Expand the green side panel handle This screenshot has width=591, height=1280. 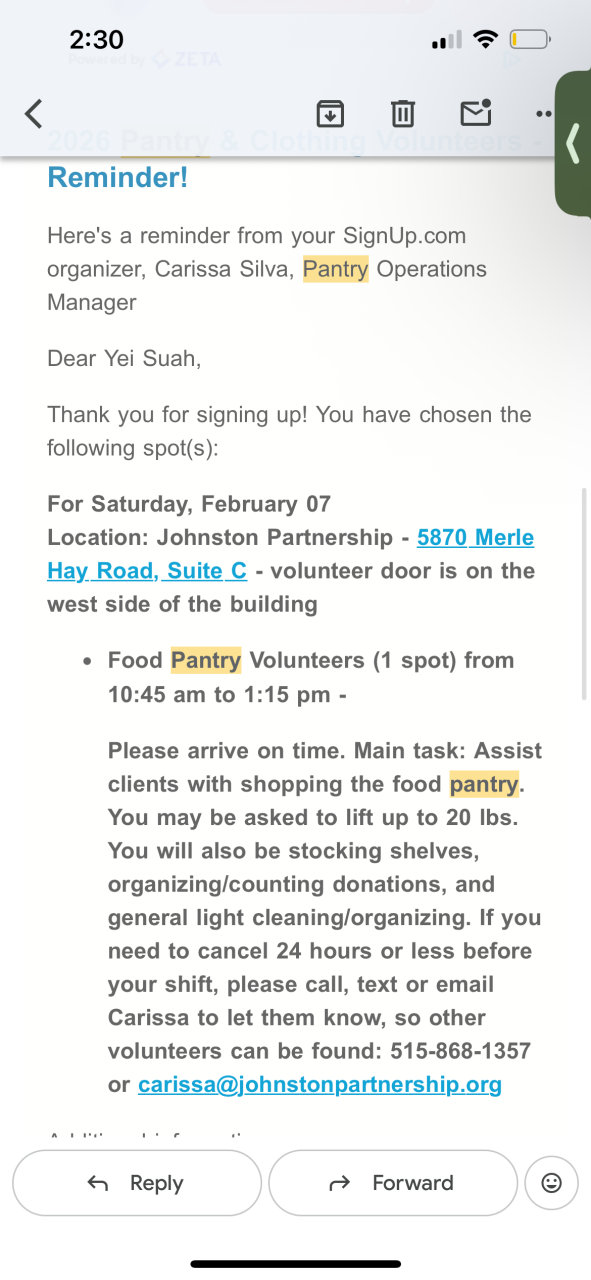pos(573,143)
